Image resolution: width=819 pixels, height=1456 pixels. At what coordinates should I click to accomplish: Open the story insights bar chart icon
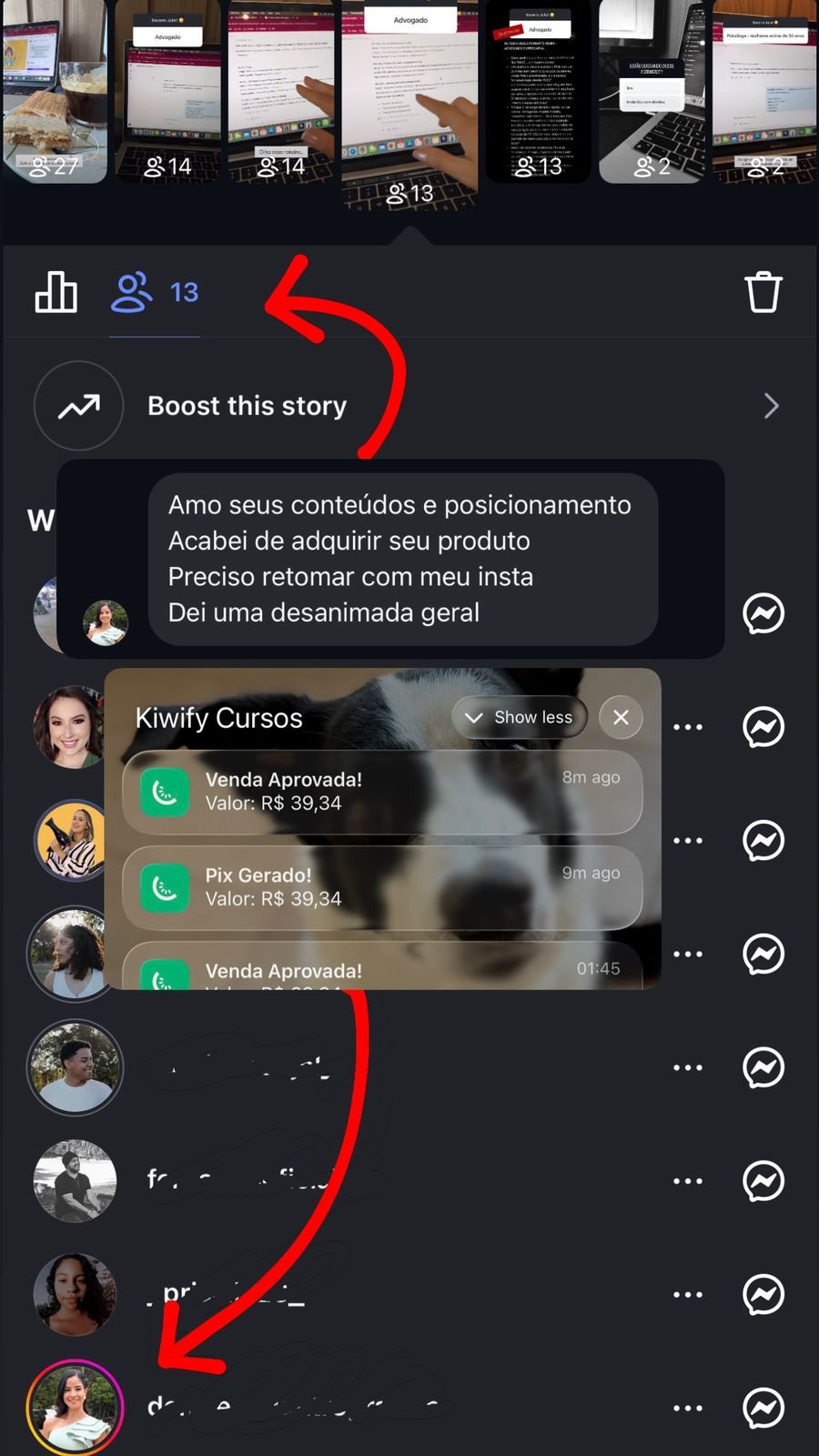tap(56, 293)
